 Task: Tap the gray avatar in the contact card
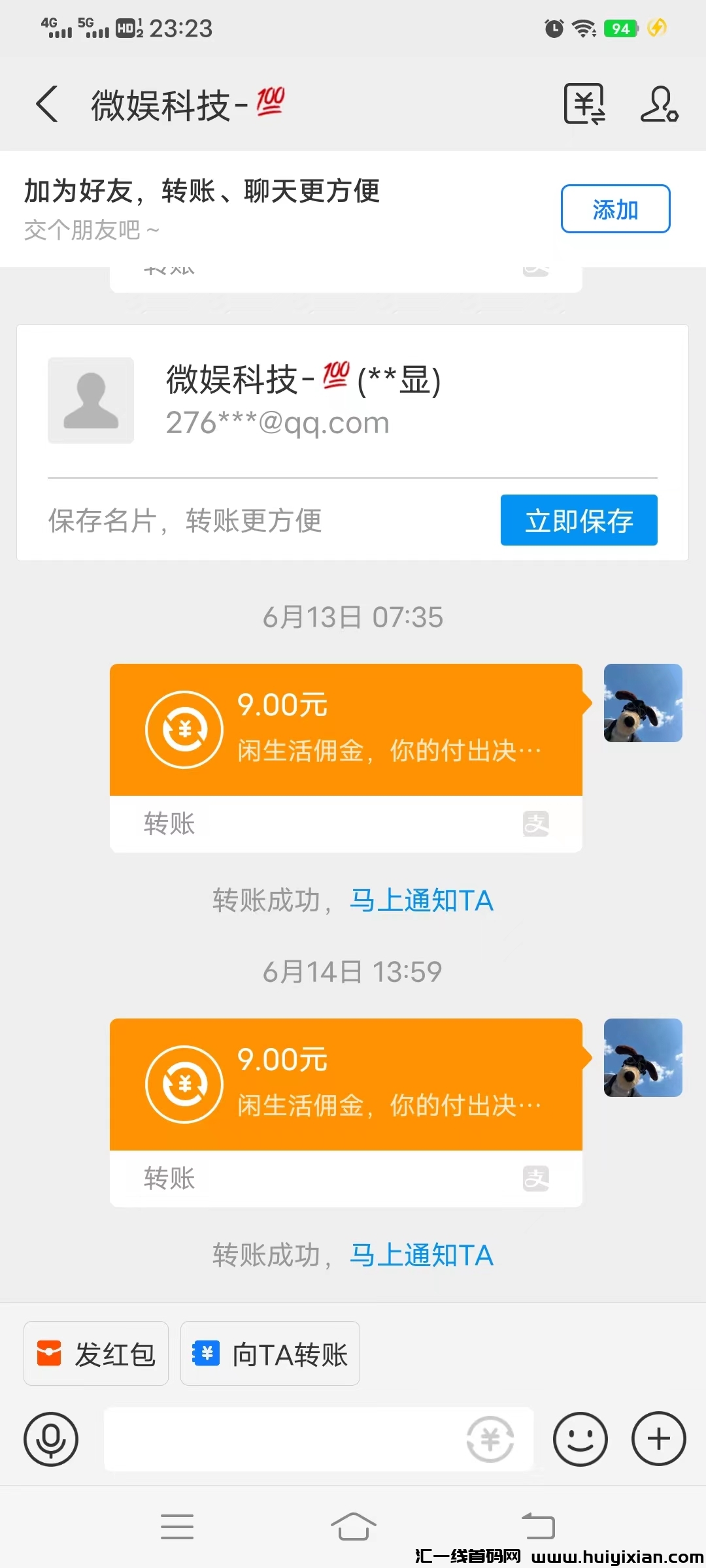(x=91, y=400)
